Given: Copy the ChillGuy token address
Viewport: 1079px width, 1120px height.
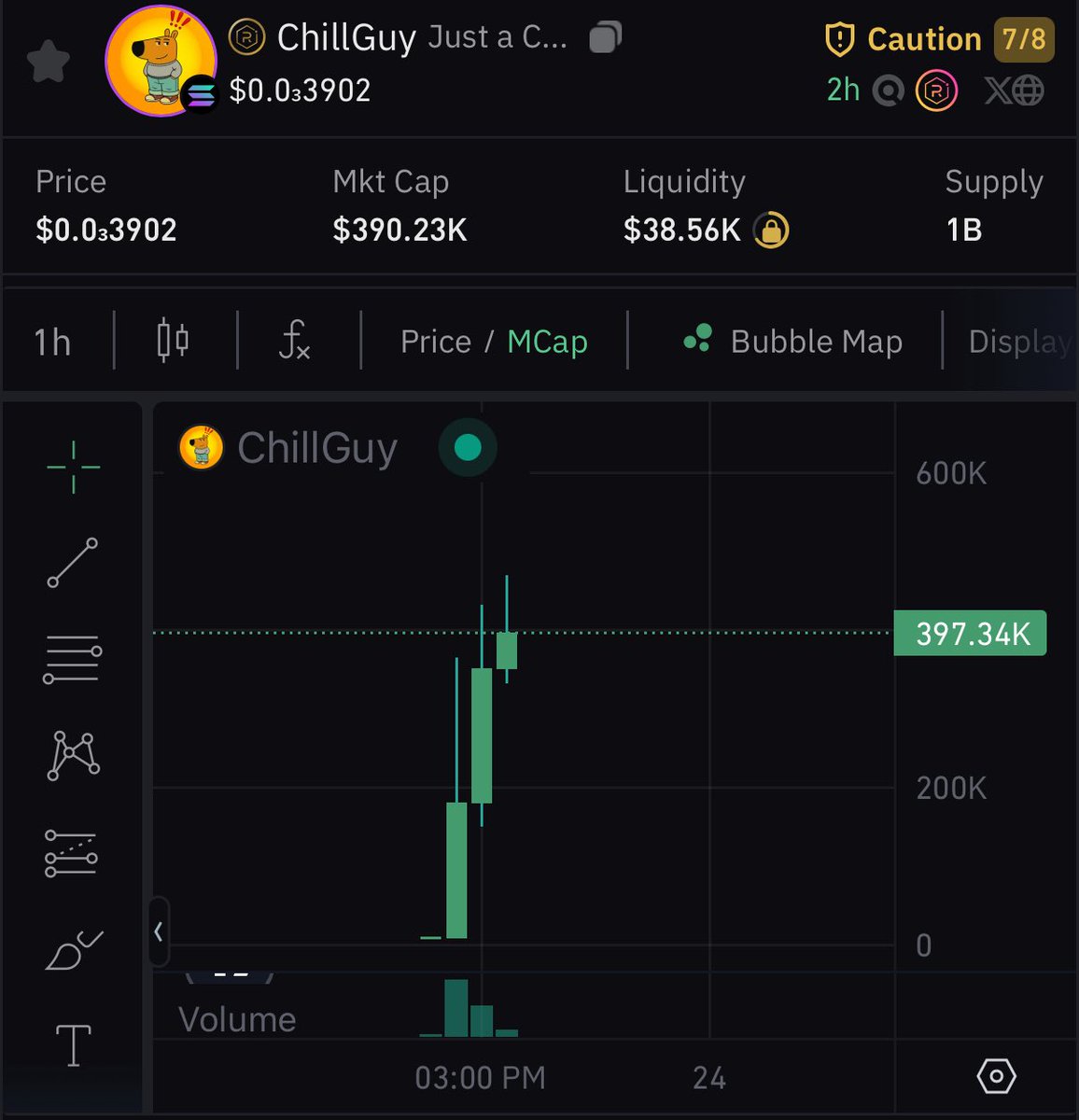Looking at the screenshot, I should click(x=605, y=37).
